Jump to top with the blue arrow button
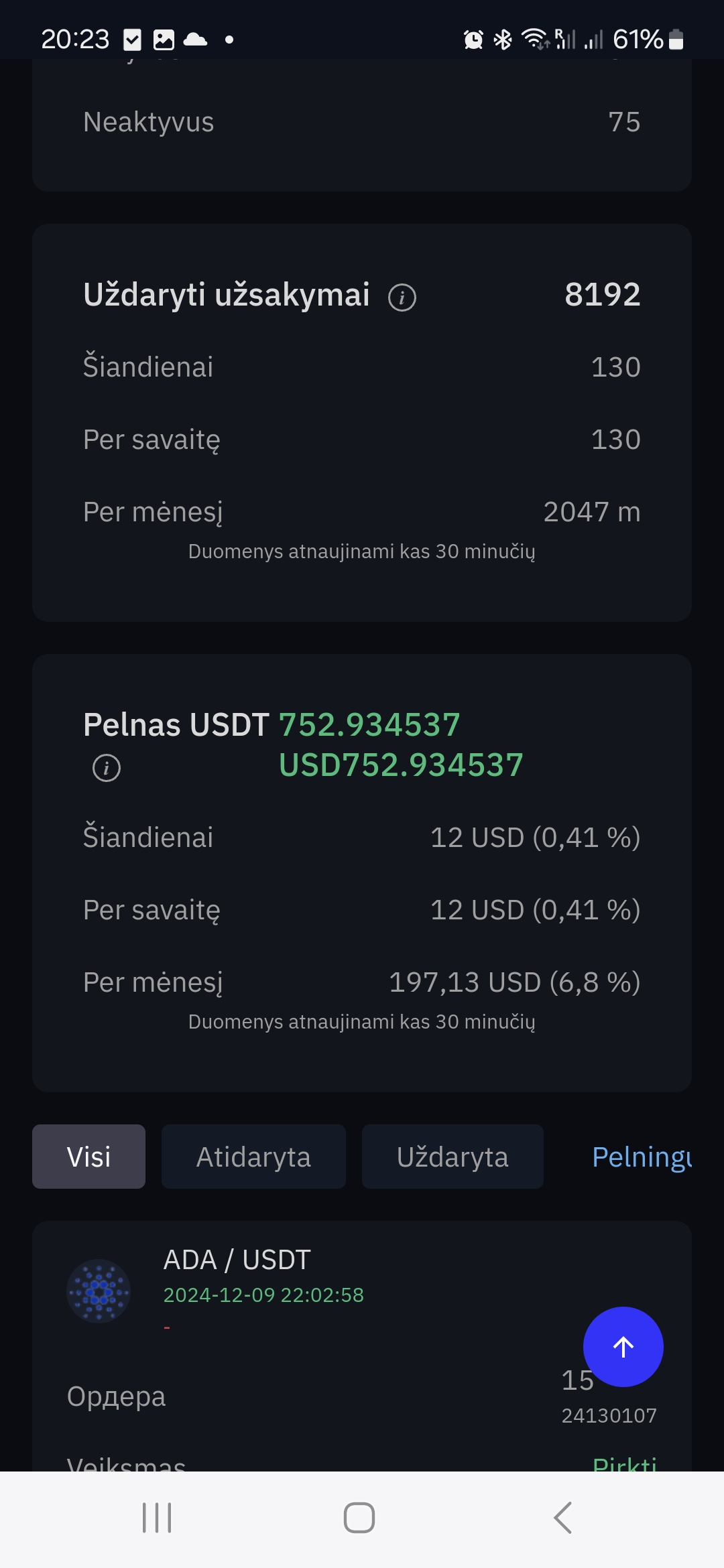This screenshot has height=1568, width=724. click(623, 1347)
